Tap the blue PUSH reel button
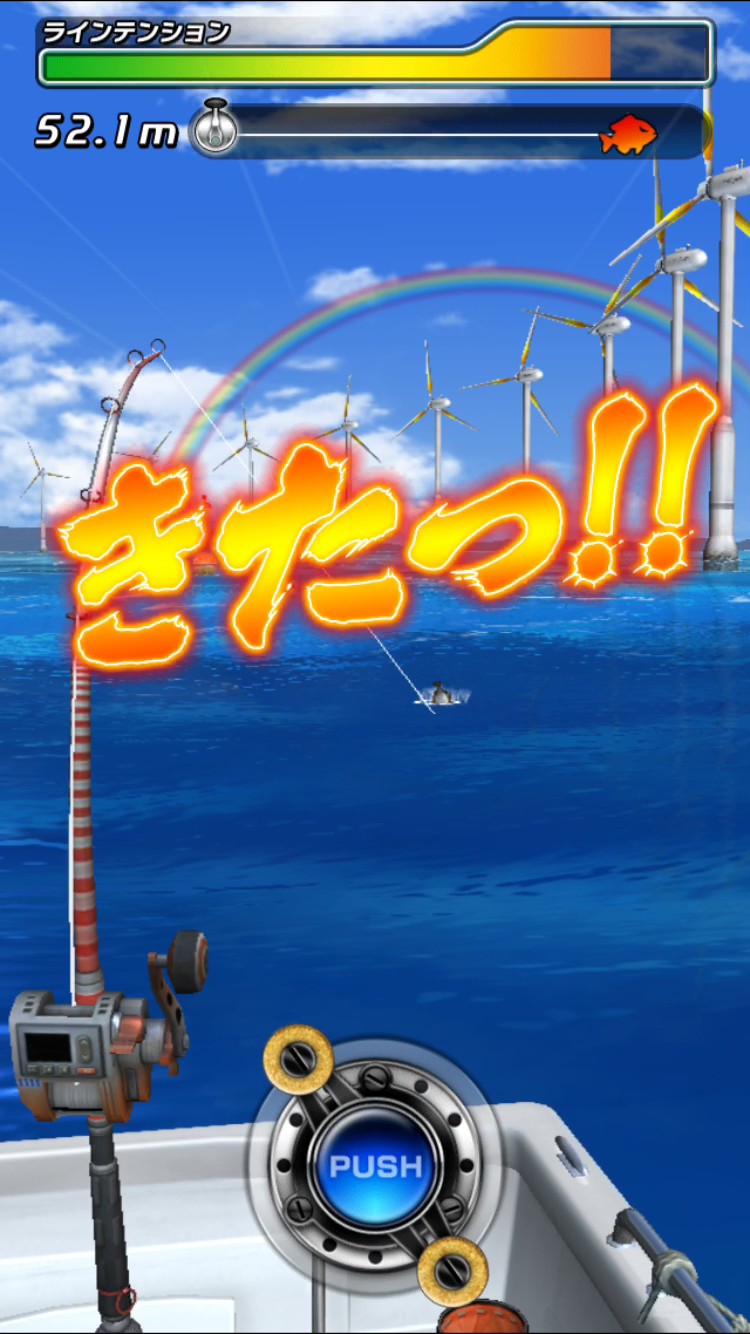The height and width of the screenshot is (1334, 750). coord(376,1166)
